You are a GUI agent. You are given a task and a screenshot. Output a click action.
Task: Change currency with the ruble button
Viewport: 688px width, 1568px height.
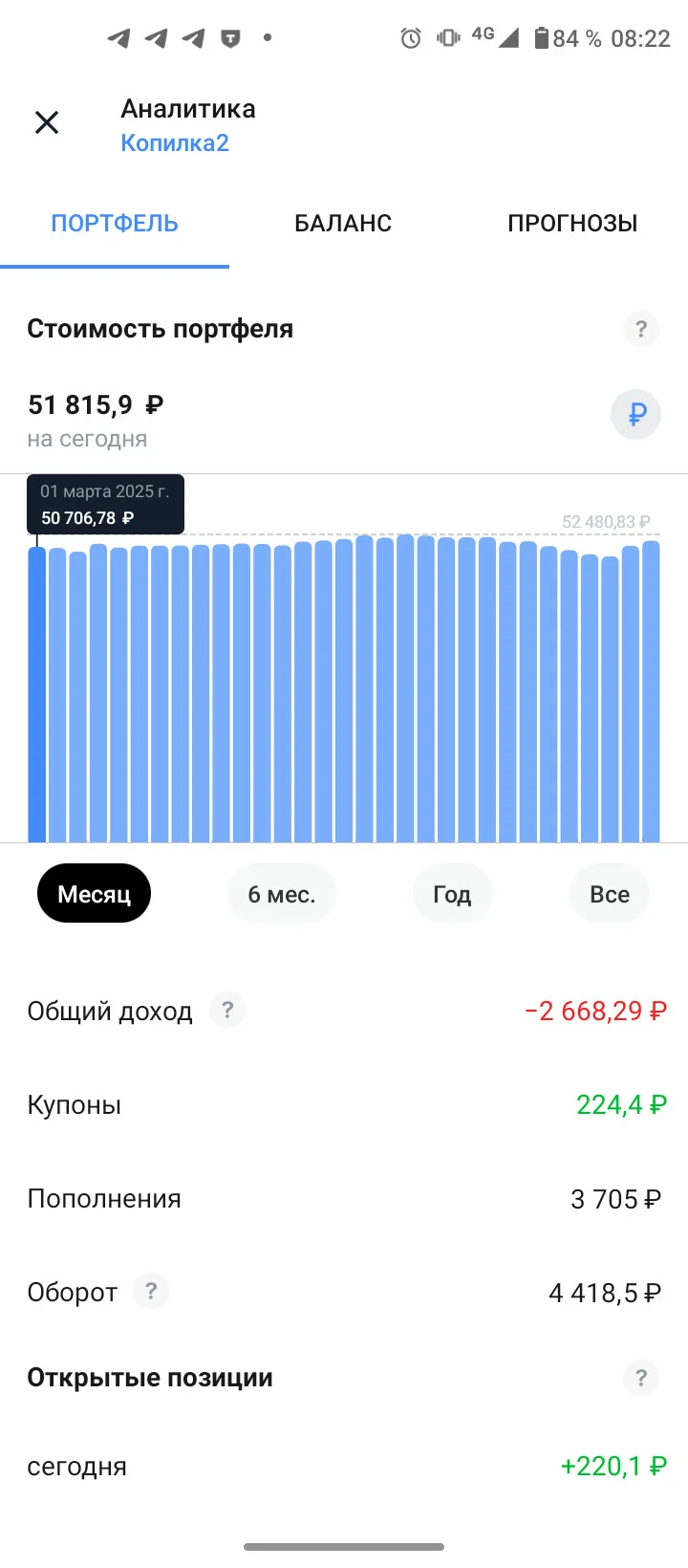point(636,415)
